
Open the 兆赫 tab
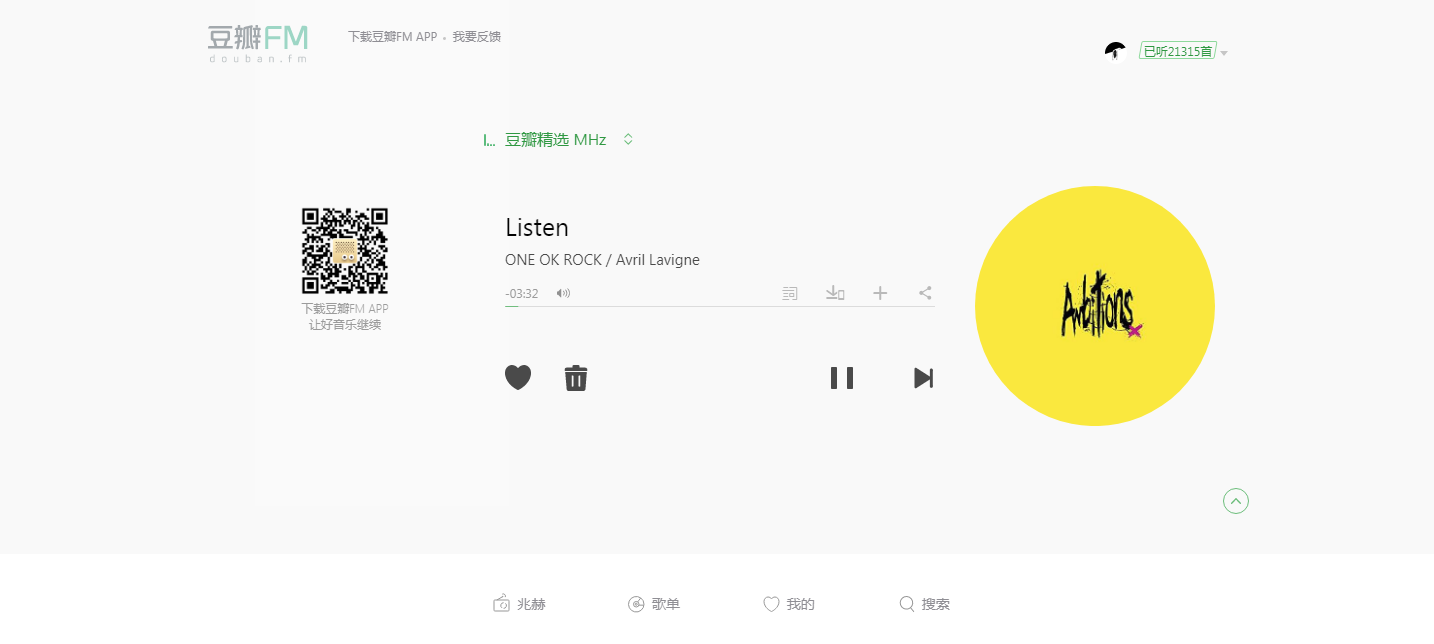520,604
